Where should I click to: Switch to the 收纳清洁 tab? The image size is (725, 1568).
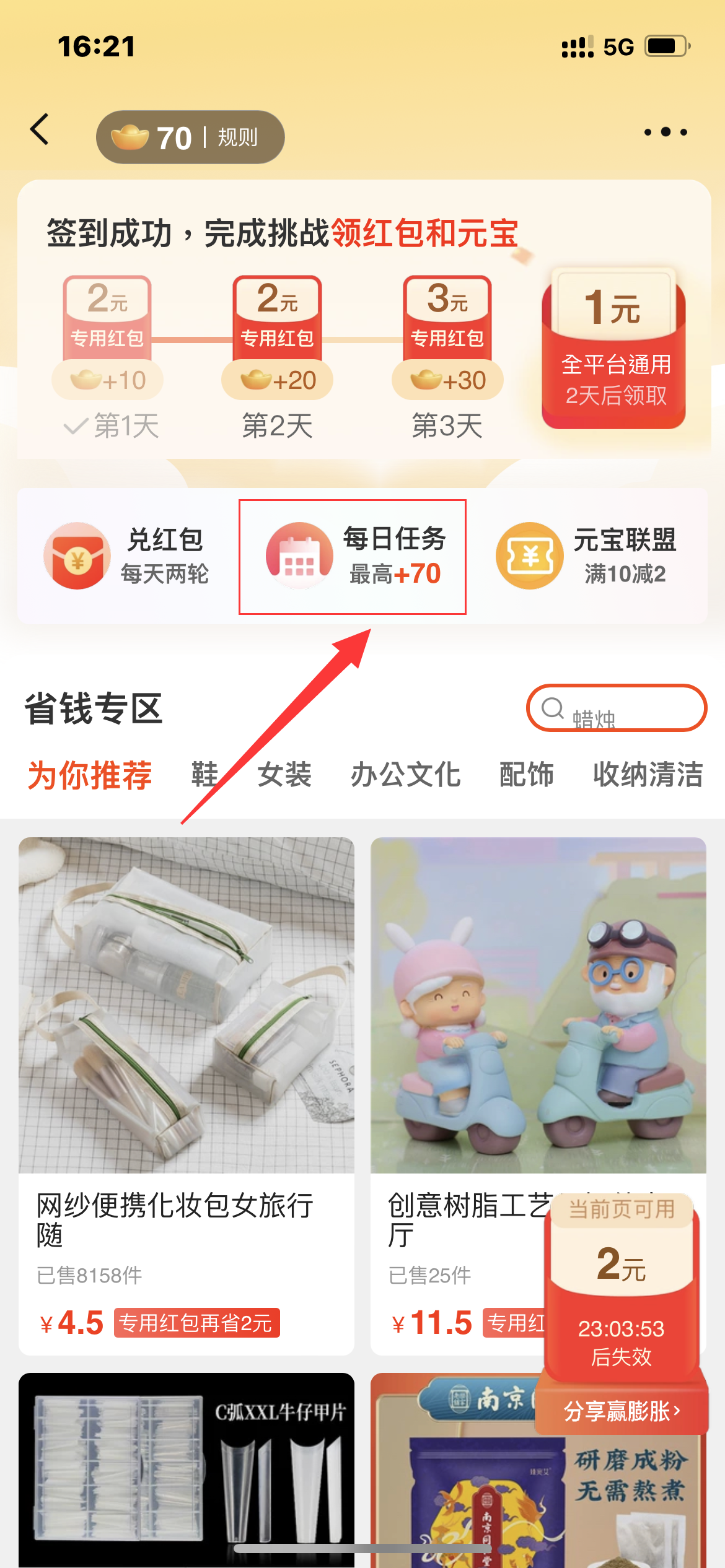(648, 775)
